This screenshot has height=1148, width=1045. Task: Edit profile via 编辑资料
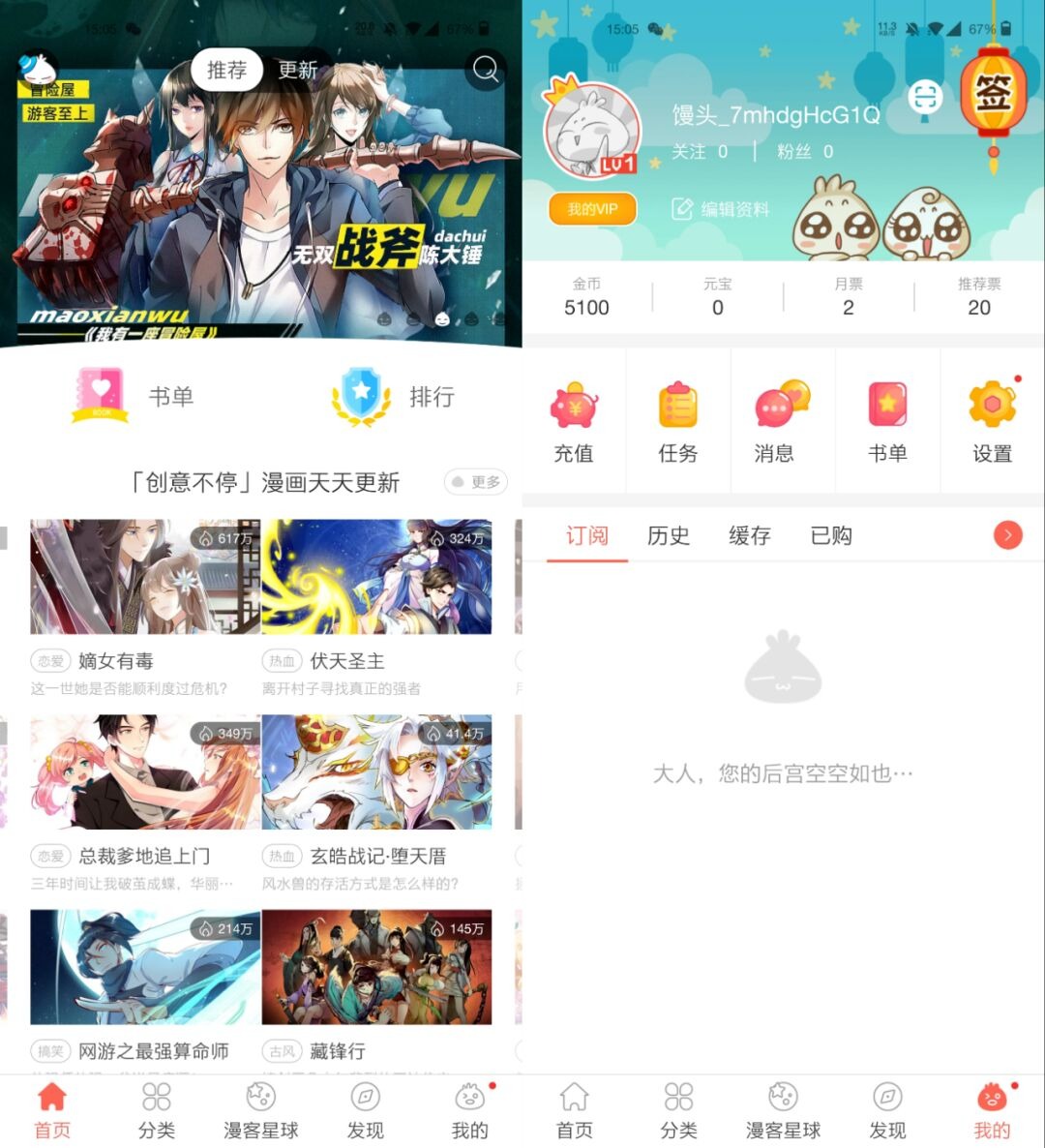pos(721,209)
